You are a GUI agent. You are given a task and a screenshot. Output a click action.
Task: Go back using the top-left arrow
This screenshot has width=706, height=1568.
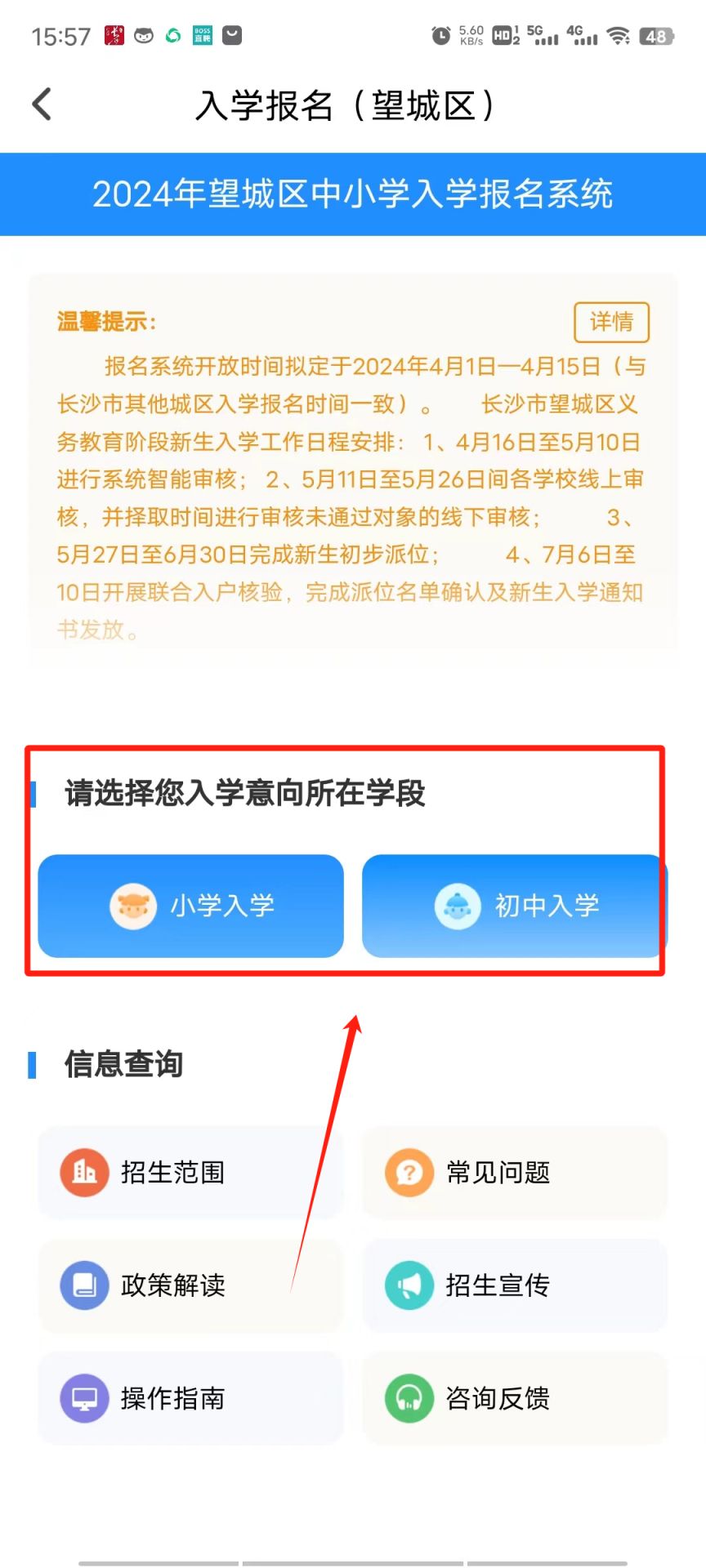tap(42, 105)
